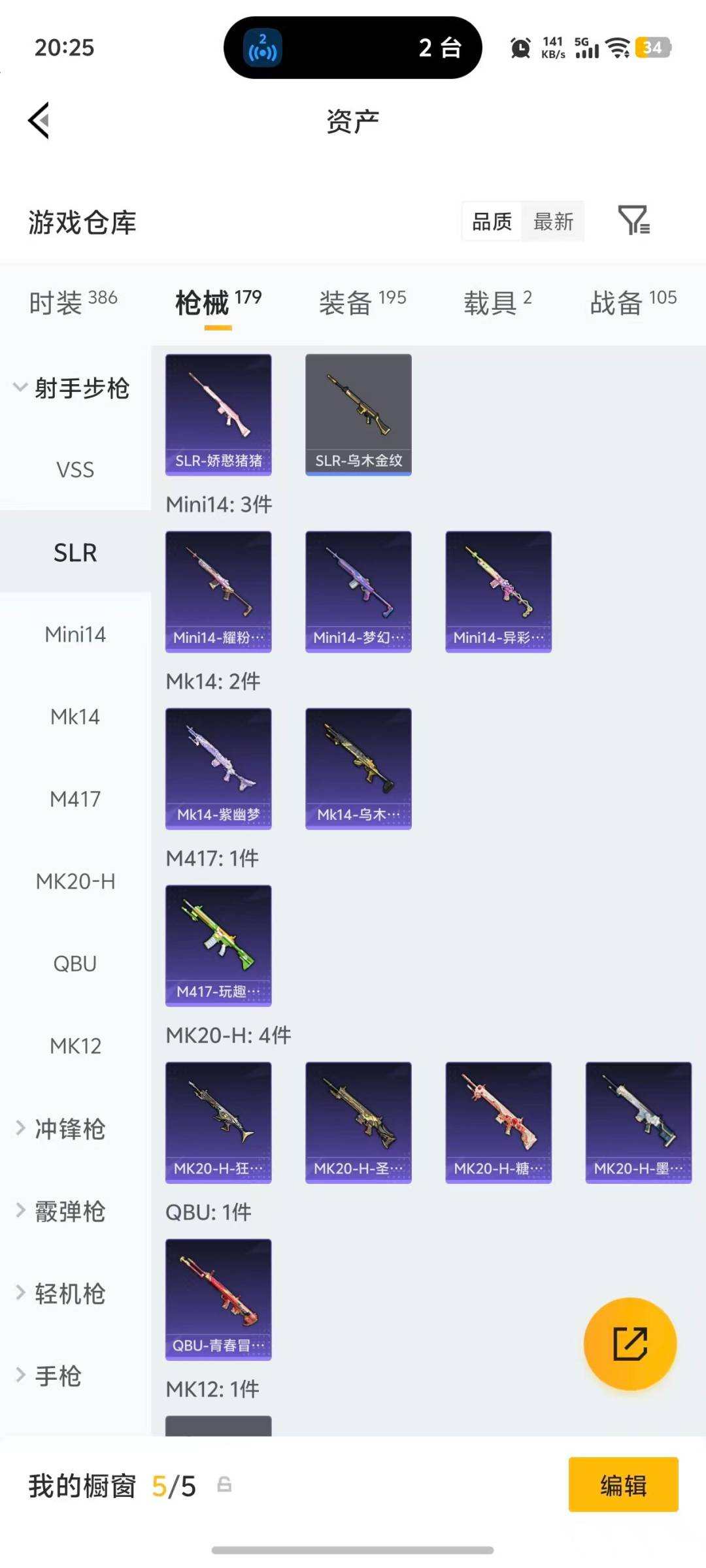Switch to the 装备 tab

(362, 302)
